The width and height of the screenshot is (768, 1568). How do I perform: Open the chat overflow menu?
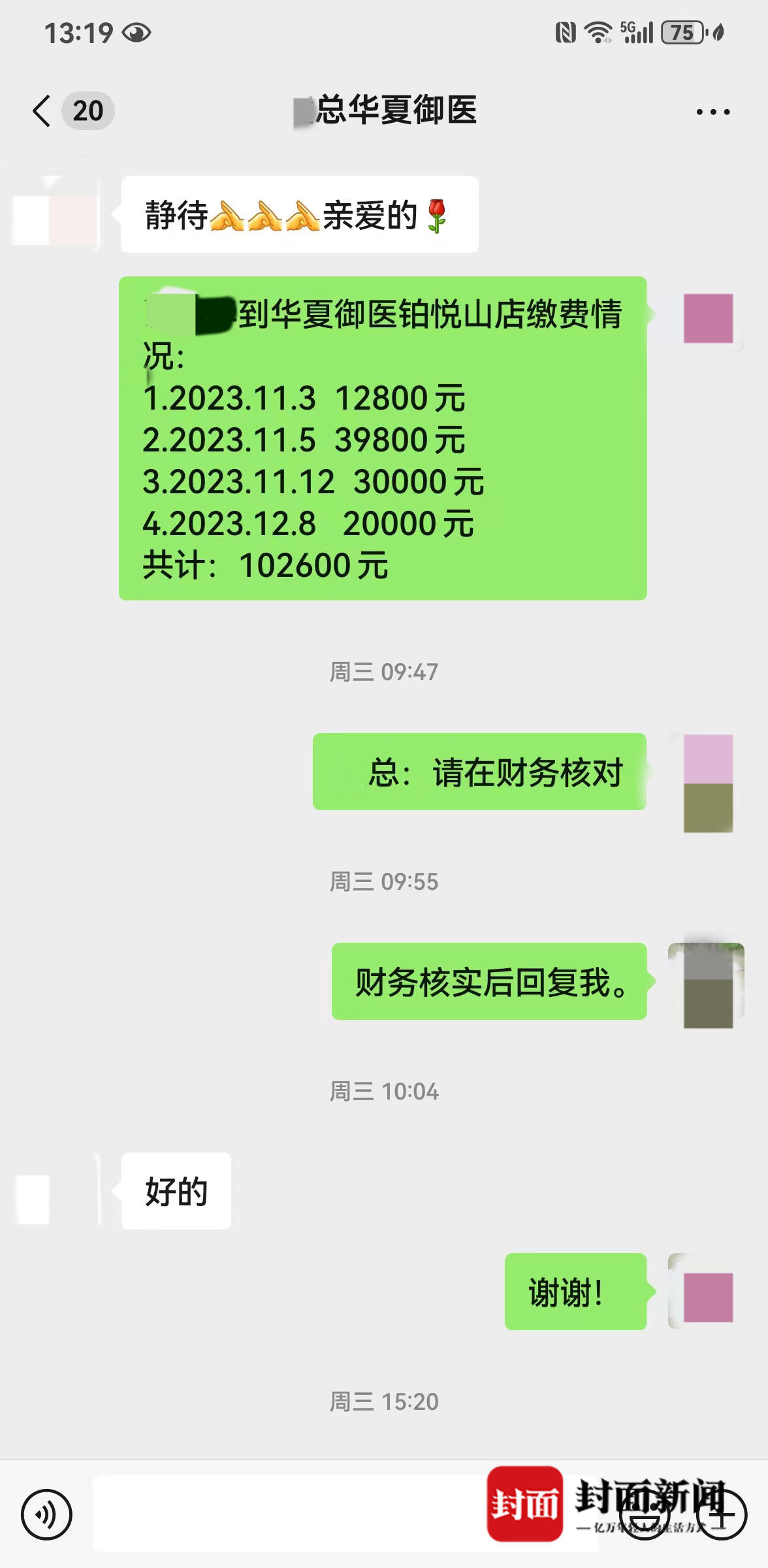(x=712, y=112)
